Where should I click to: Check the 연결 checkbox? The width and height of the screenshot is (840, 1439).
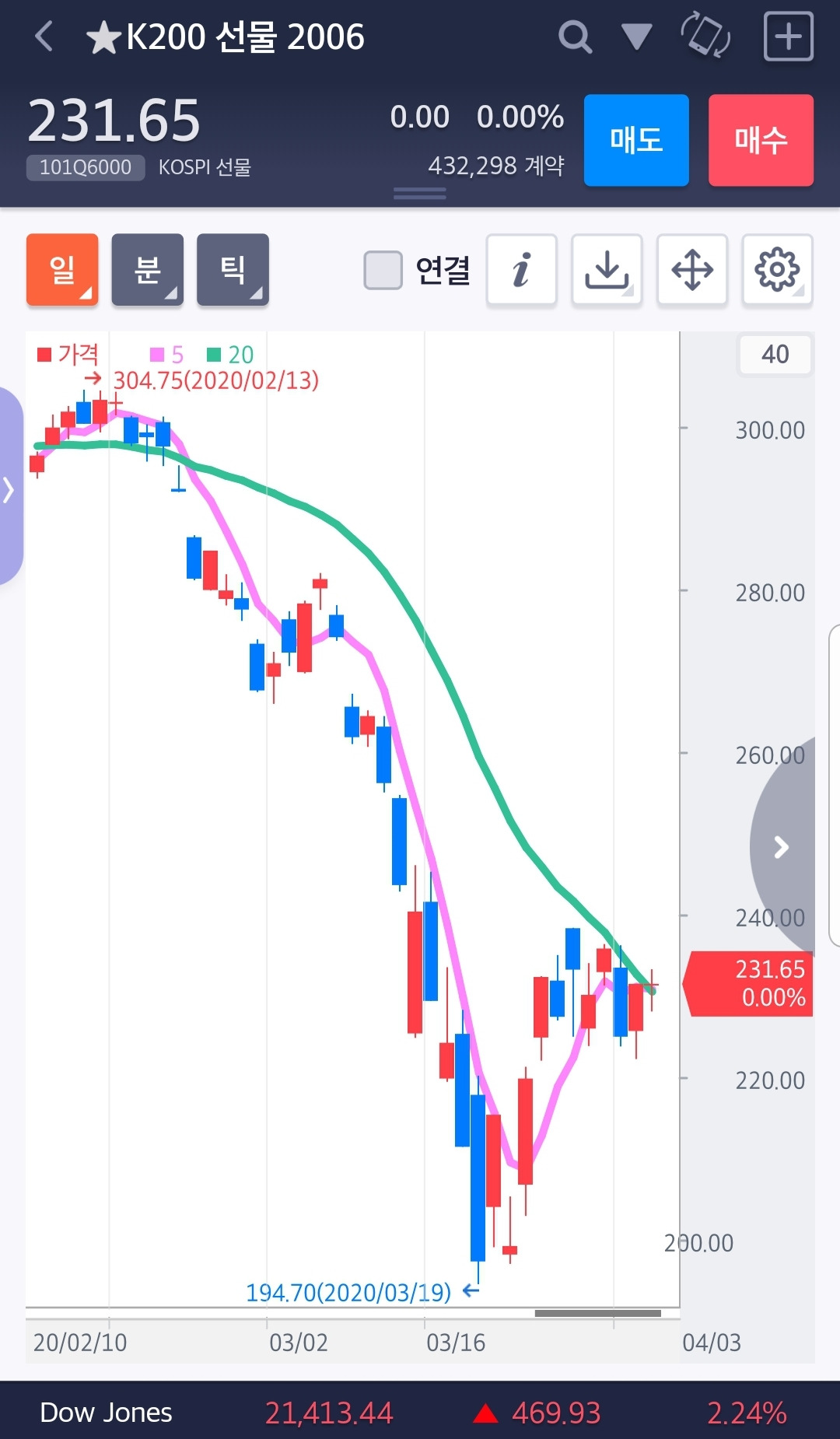tap(383, 270)
